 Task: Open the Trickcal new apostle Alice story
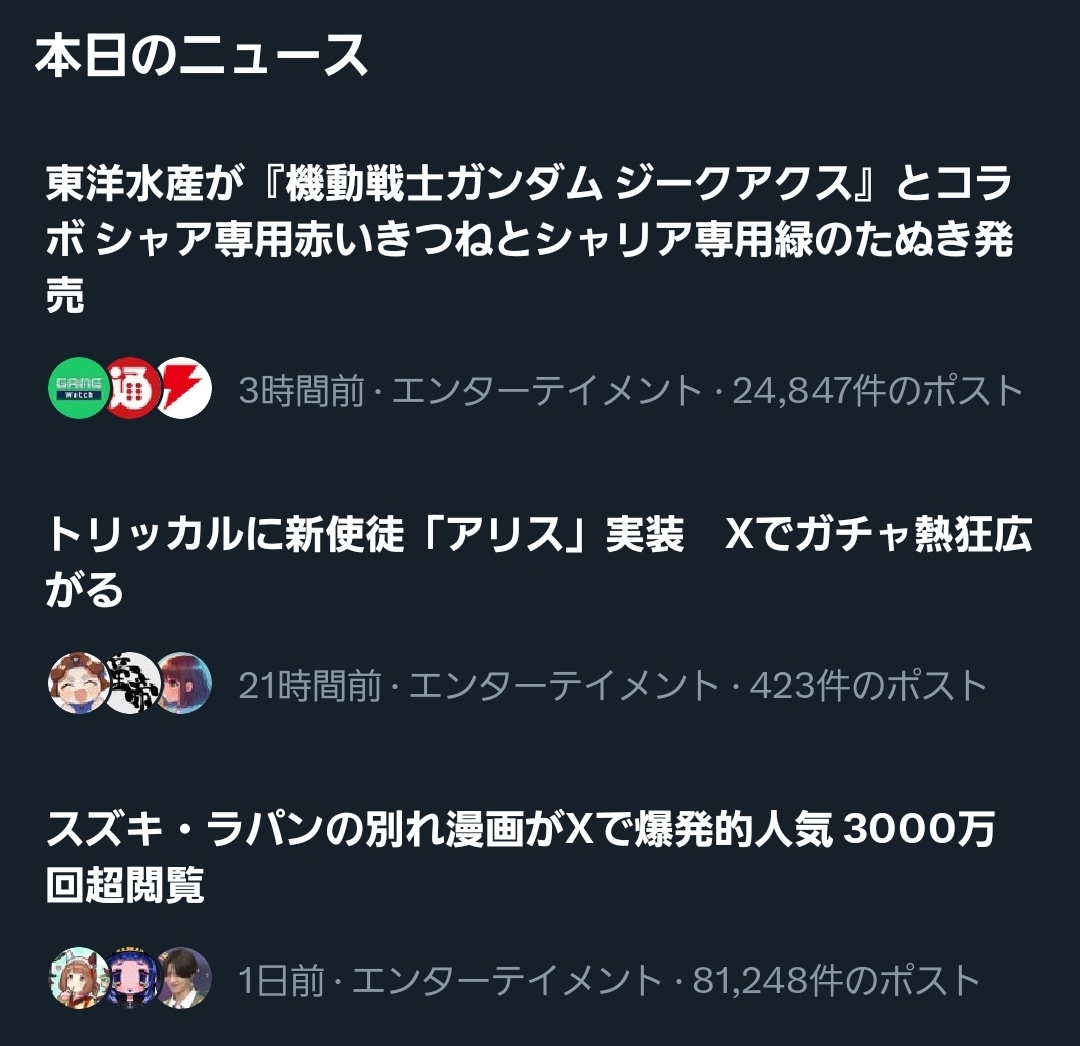point(538,562)
